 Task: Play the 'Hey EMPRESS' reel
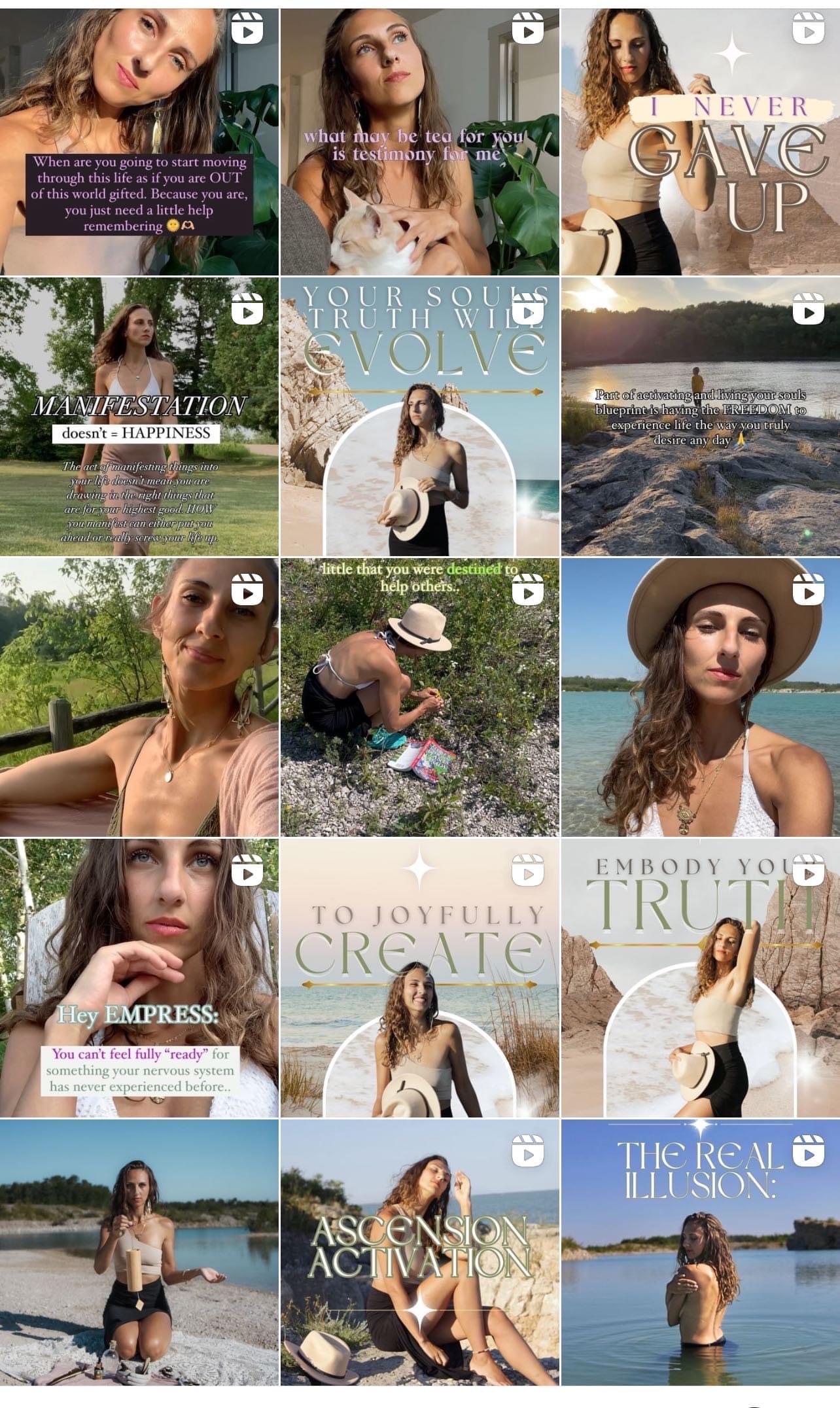pyautogui.click(x=139, y=978)
